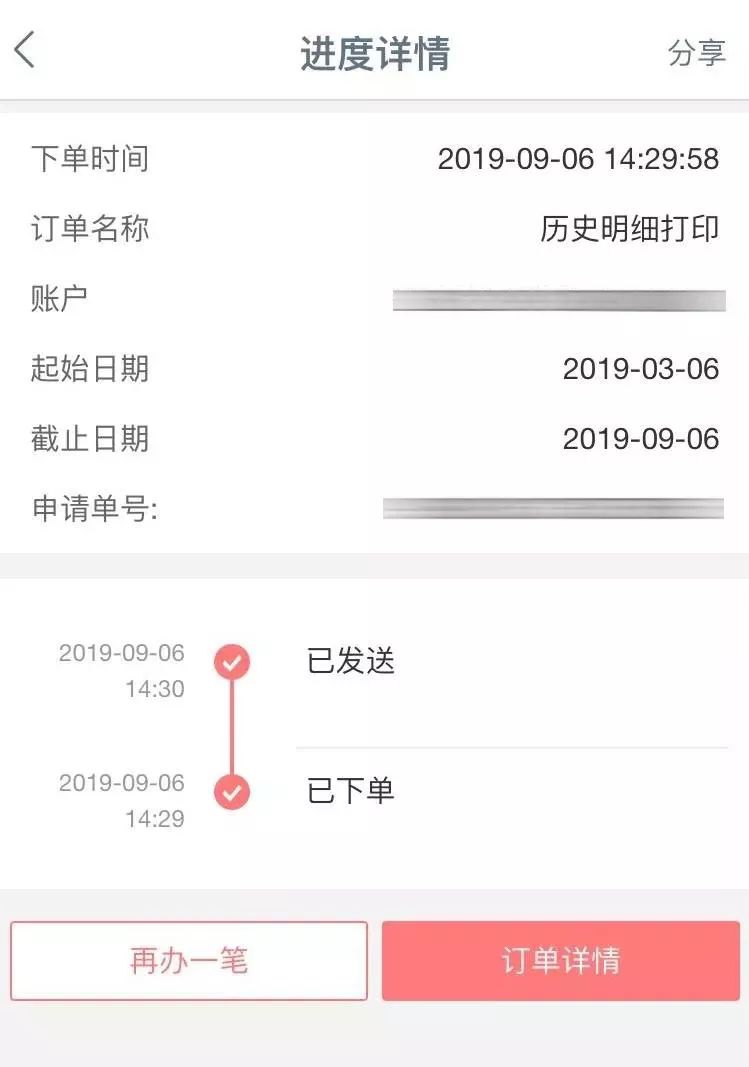Select the 下单时间 timestamp 2019-09-06 14:29:58
Screen dimensions: 749x1067
[x=580, y=158]
